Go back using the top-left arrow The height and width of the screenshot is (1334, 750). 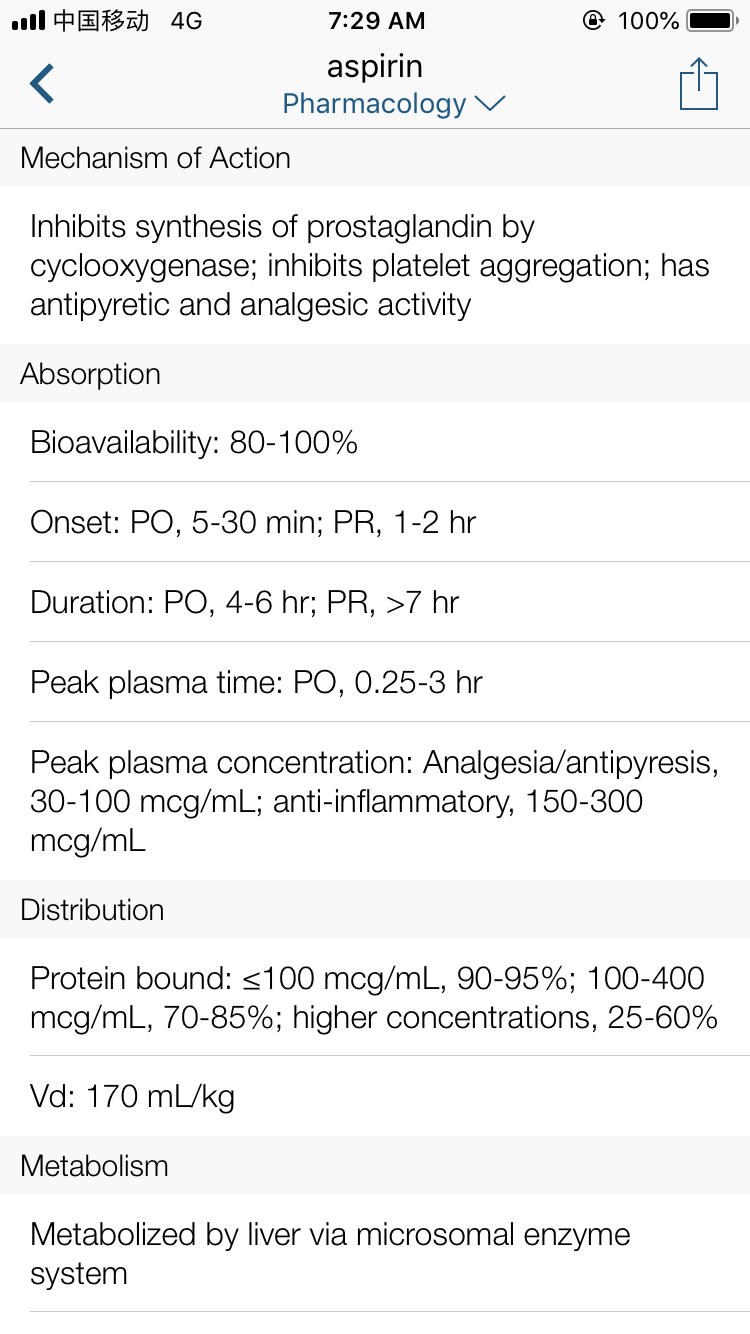pos(42,84)
